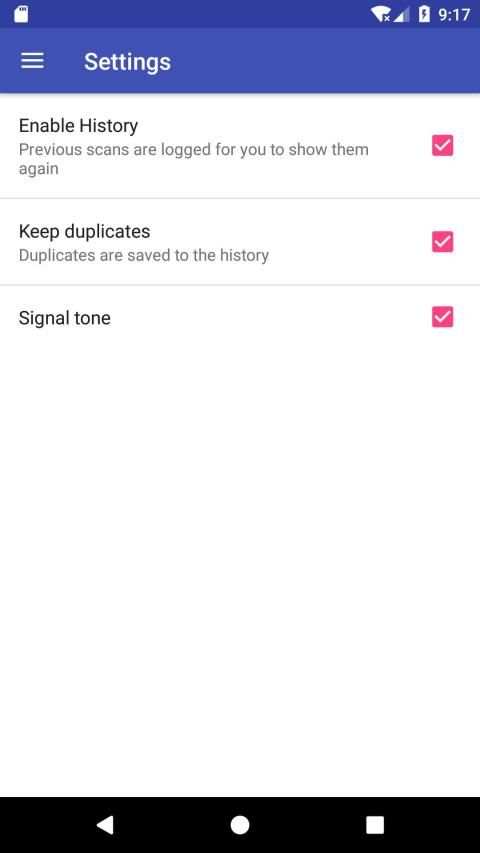Toggle the Keep duplicates checkbox
This screenshot has width=480, height=853.
[x=442, y=242]
